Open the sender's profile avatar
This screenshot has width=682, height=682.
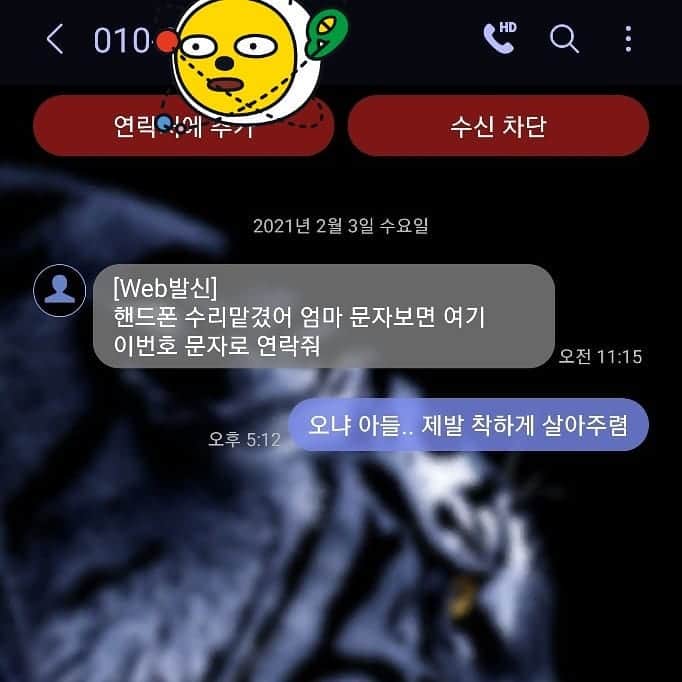pyautogui.click(x=60, y=291)
